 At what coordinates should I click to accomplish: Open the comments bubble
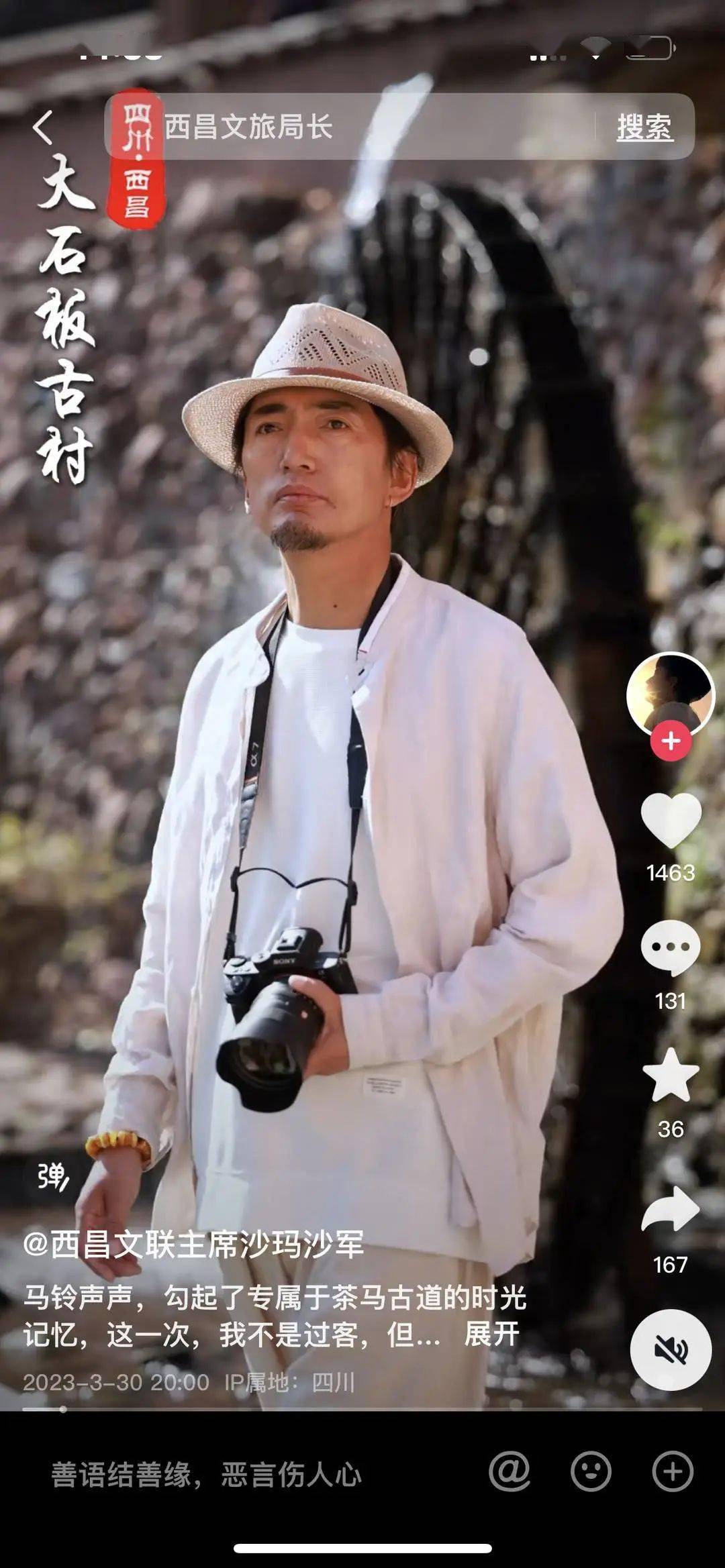click(x=671, y=949)
